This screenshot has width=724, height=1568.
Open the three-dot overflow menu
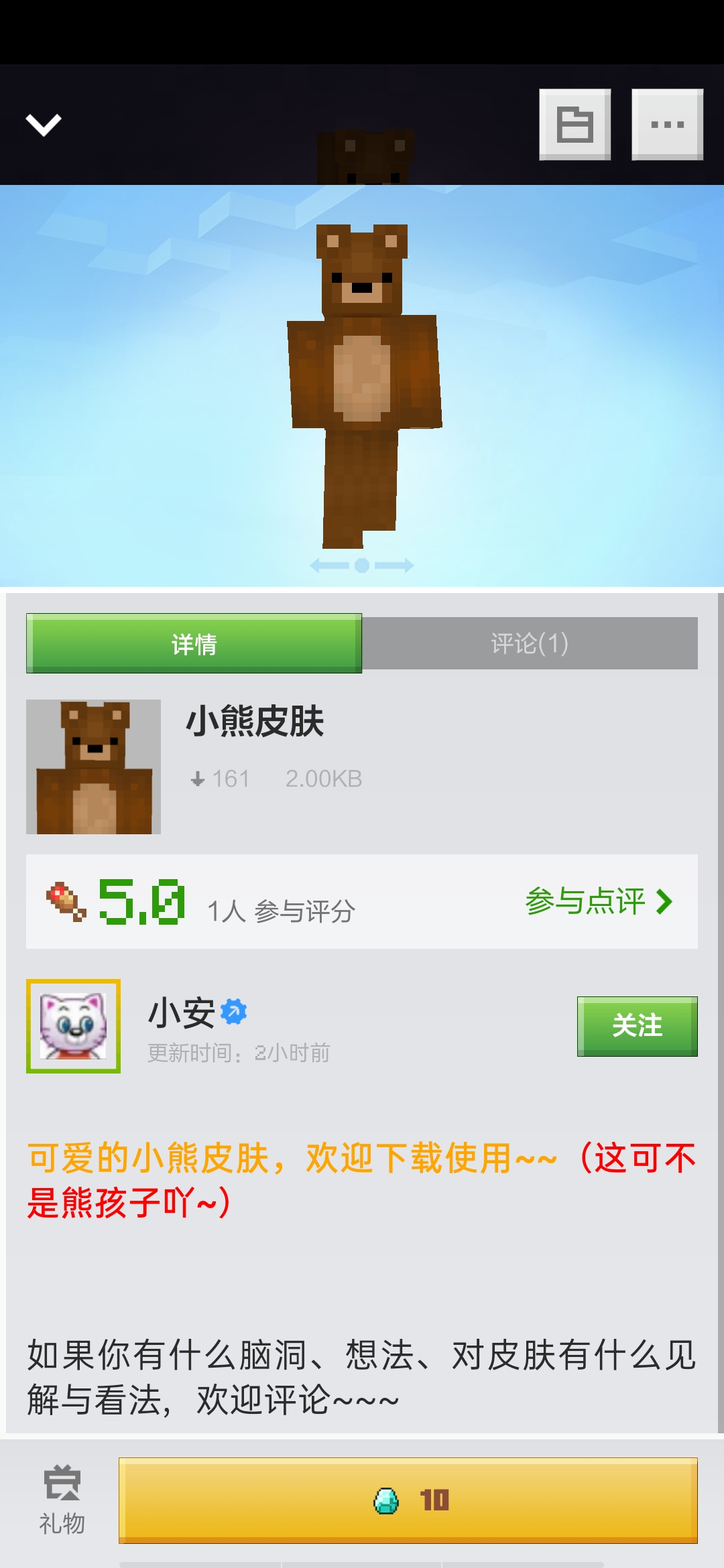(x=667, y=125)
